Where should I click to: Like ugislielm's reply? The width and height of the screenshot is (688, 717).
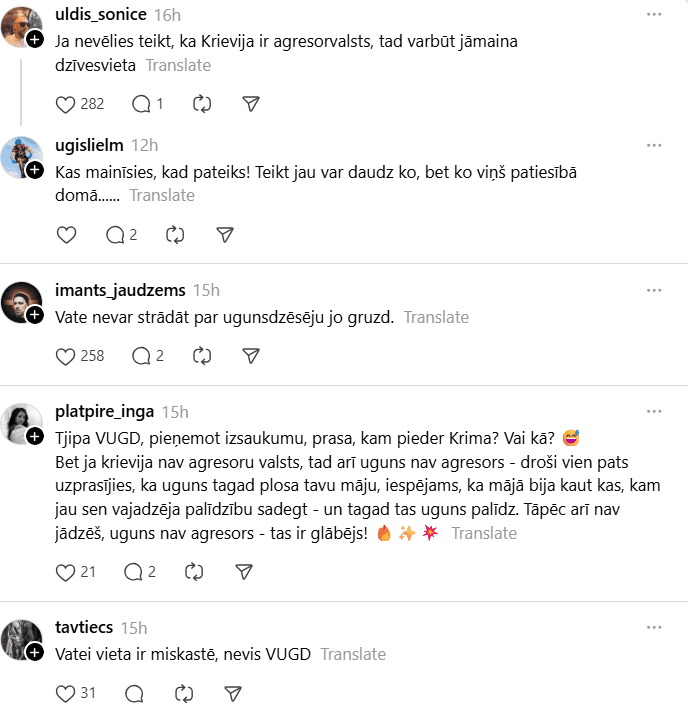pyautogui.click(x=66, y=234)
